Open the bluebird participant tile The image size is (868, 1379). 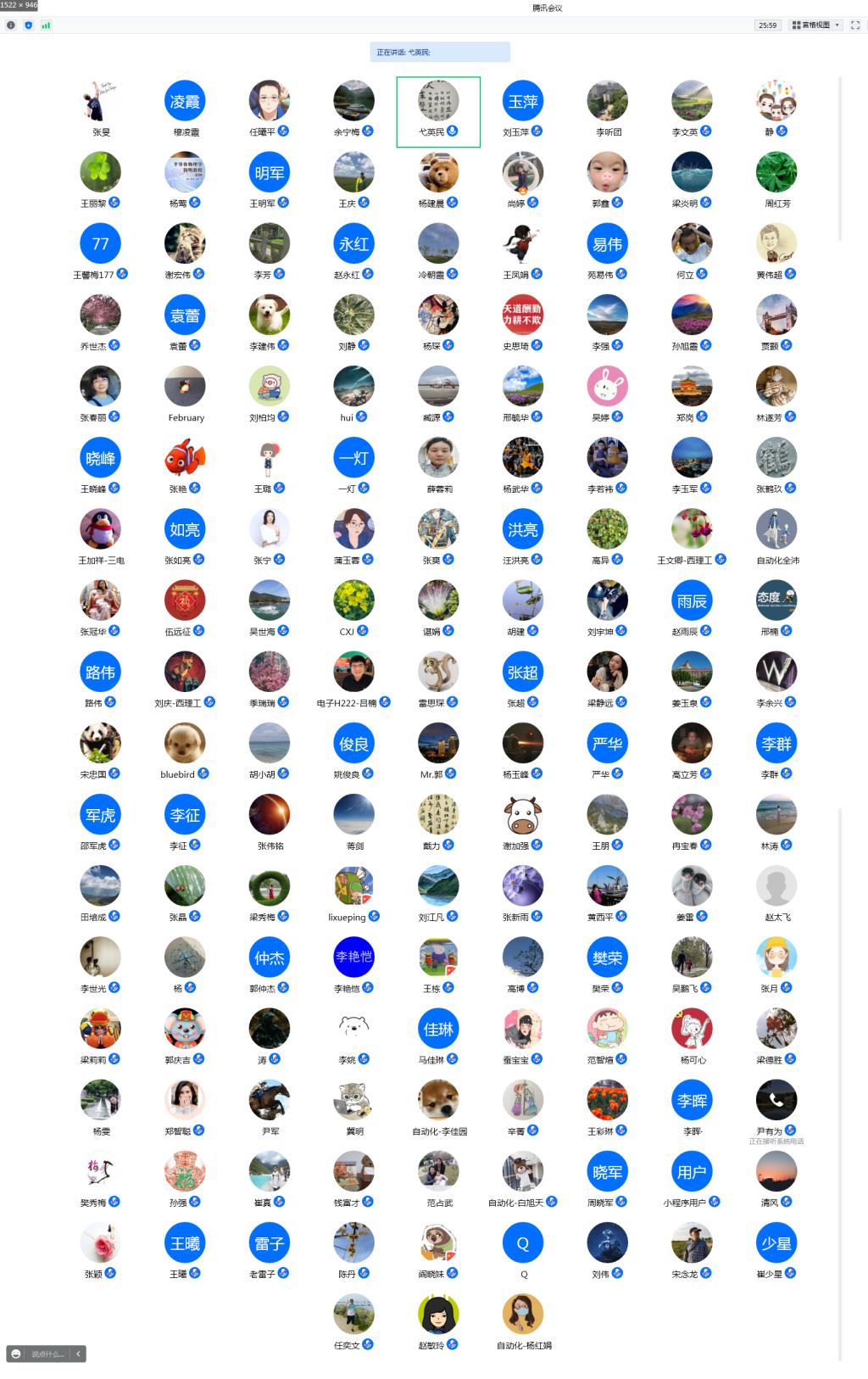pyautogui.click(x=185, y=745)
